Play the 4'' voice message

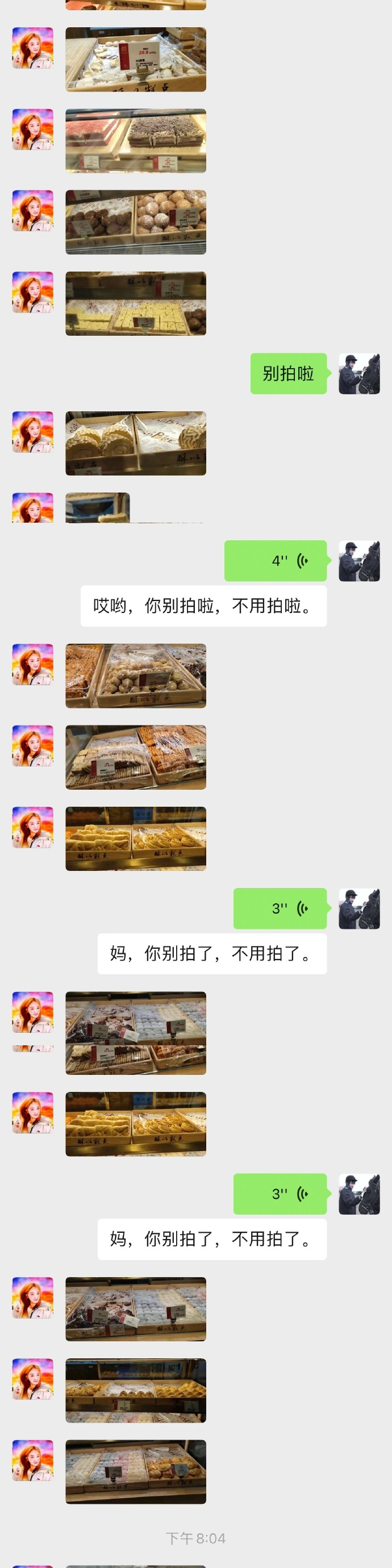(x=275, y=561)
